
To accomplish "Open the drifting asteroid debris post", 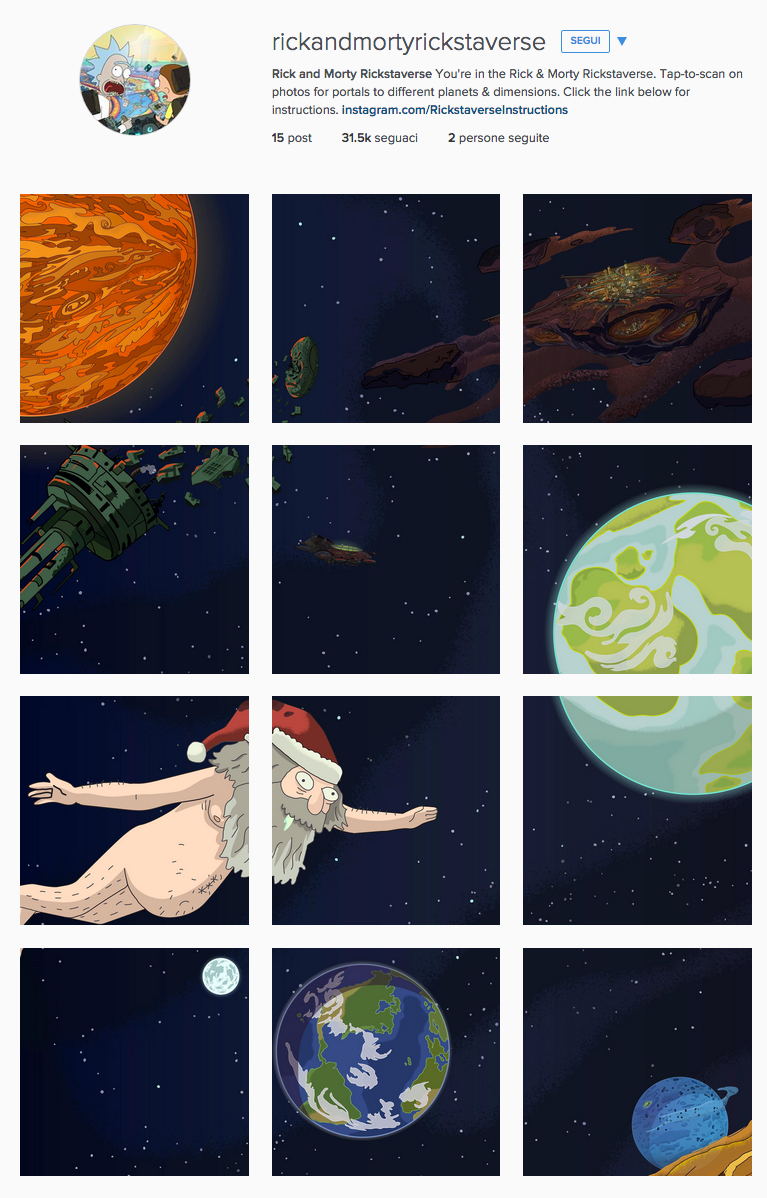I will (x=385, y=308).
